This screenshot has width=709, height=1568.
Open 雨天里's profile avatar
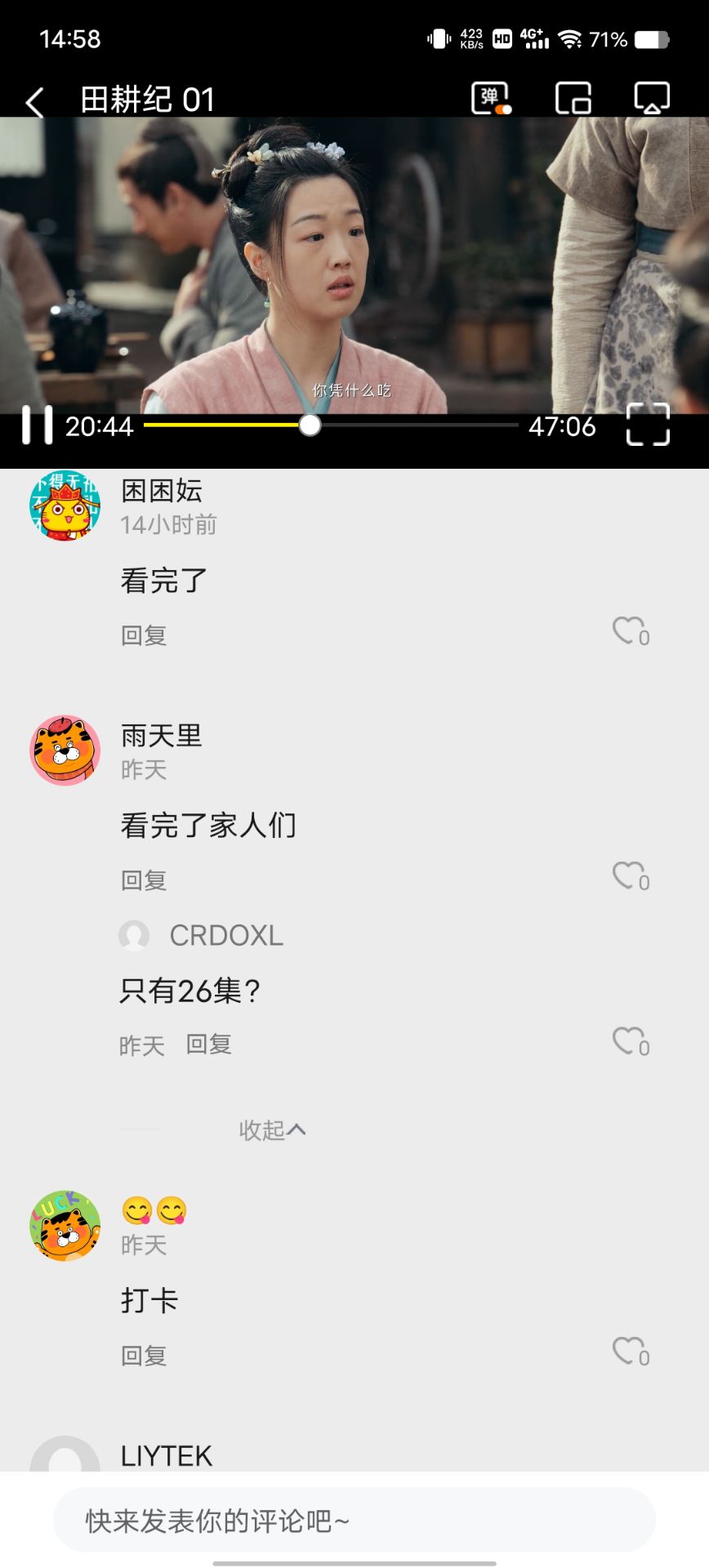coord(65,751)
